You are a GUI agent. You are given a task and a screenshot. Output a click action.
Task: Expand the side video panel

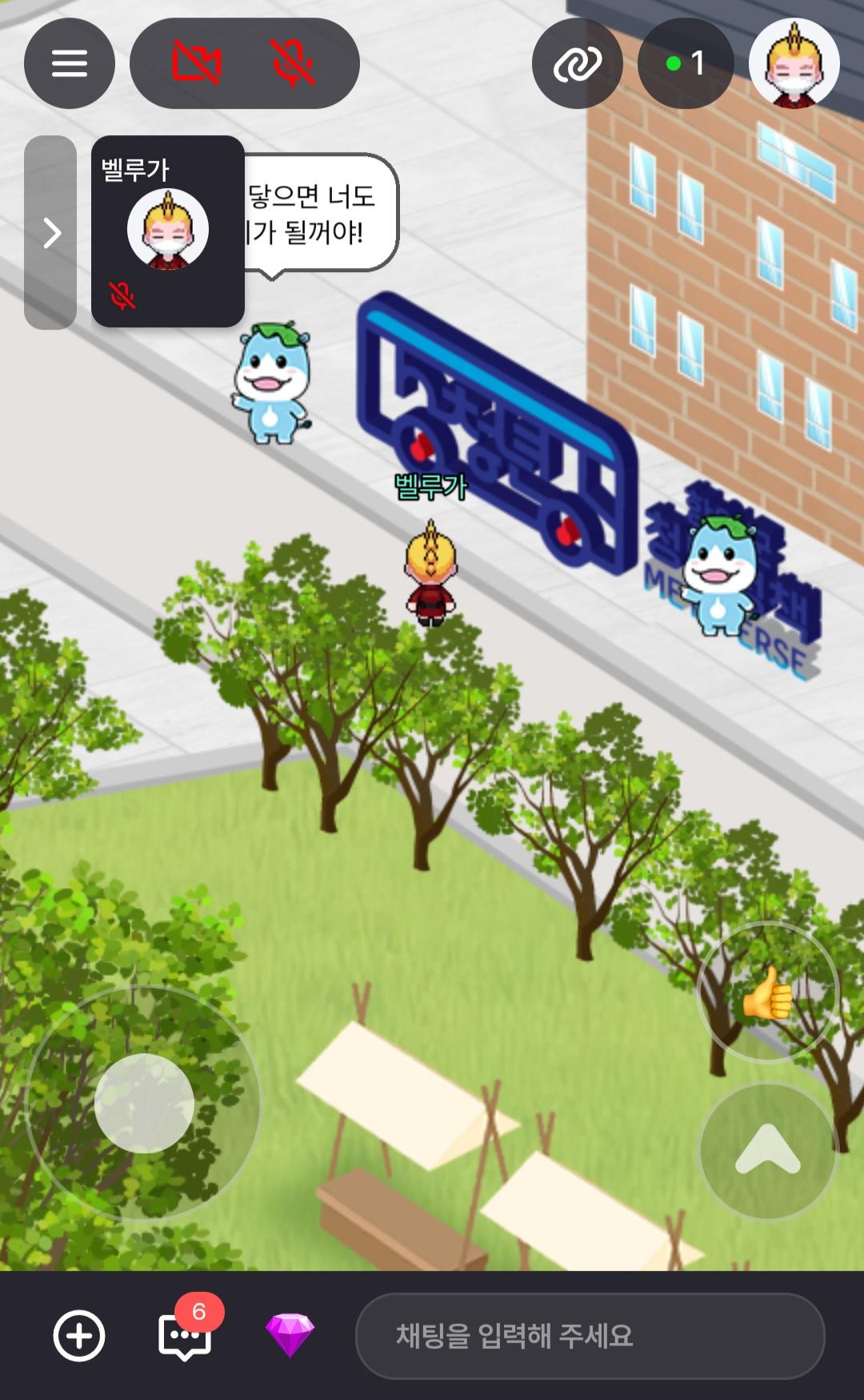51,233
